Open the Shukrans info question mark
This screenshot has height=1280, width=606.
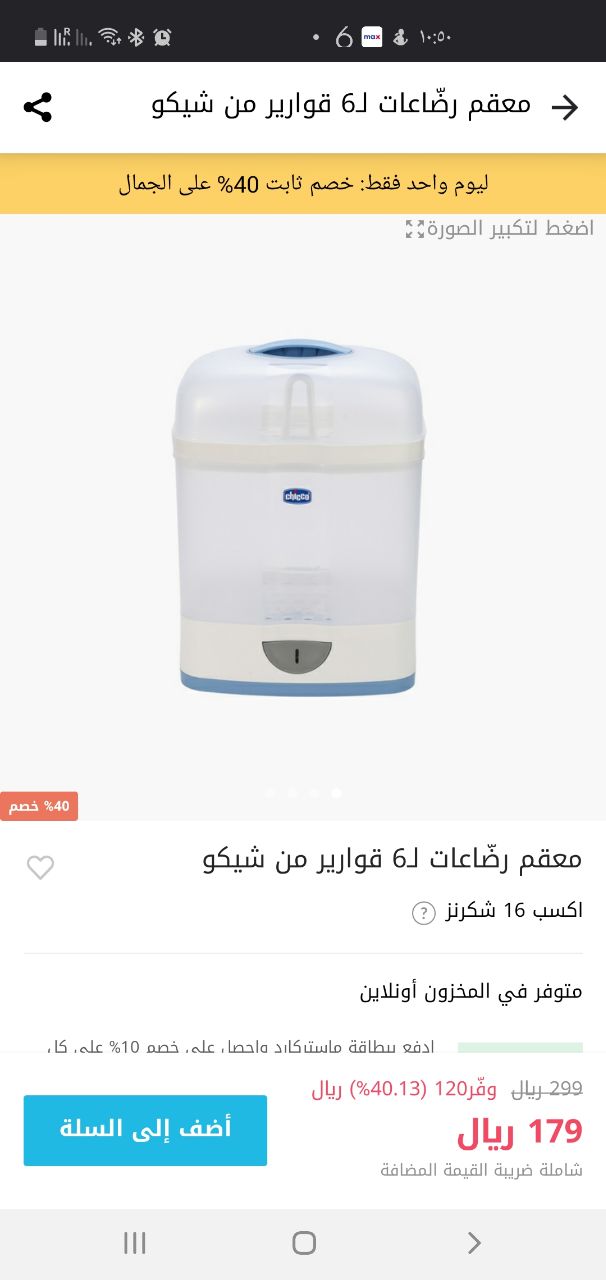pos(424,912)
